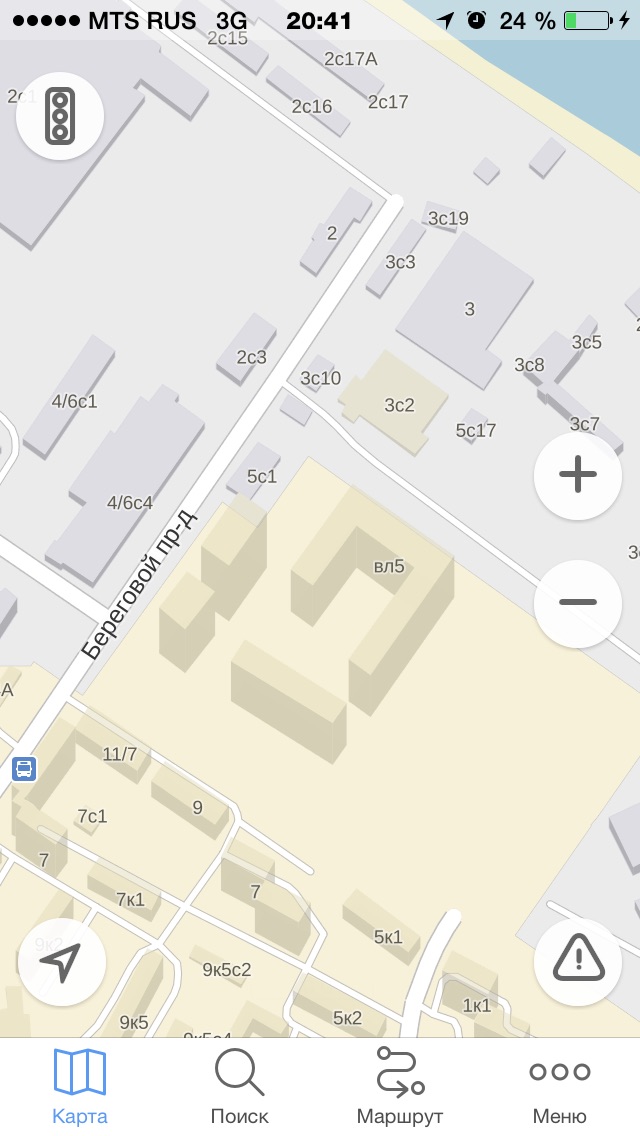640x1136 pixels.
Task: Switch to the Карта tab
Action: pyautogui.click(x=80, y=1087)
